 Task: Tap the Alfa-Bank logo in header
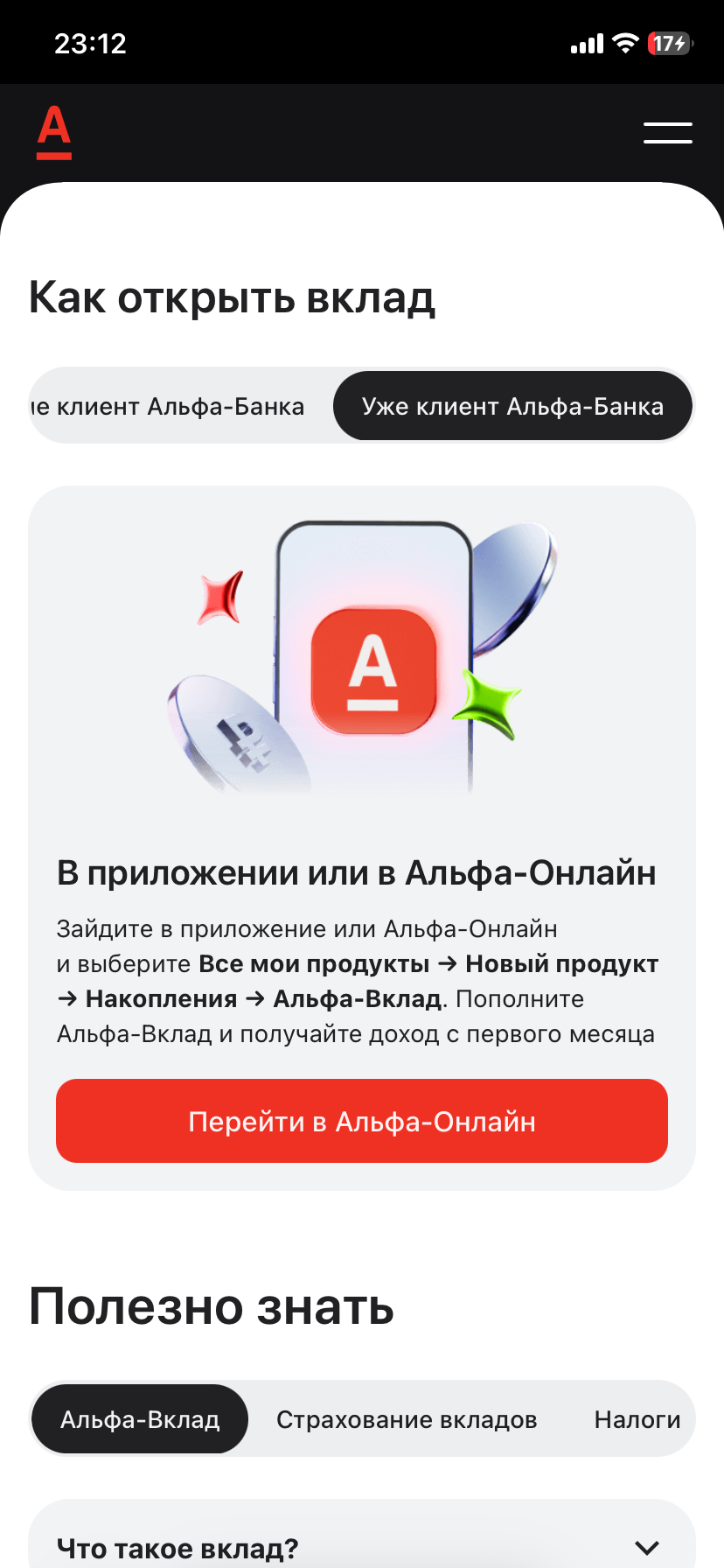[54, 133]
